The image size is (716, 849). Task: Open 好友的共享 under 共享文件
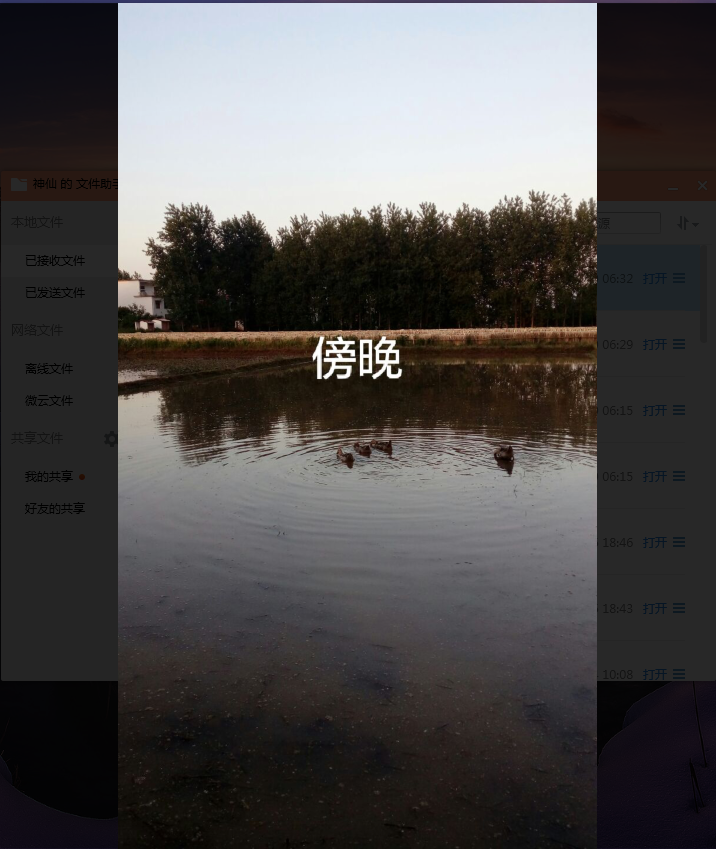55,508
